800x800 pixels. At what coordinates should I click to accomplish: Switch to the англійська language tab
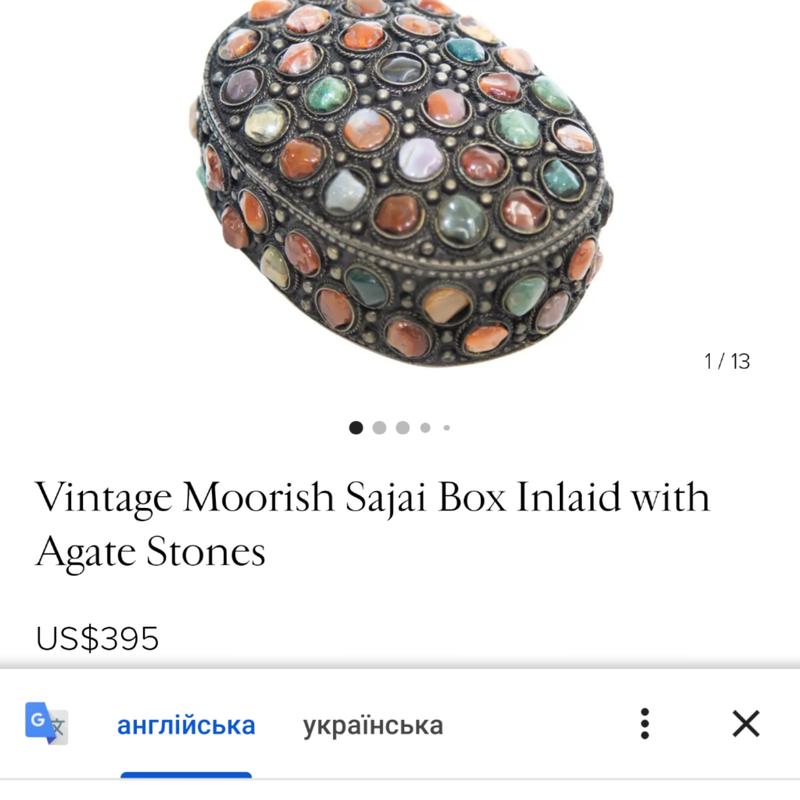186,725
